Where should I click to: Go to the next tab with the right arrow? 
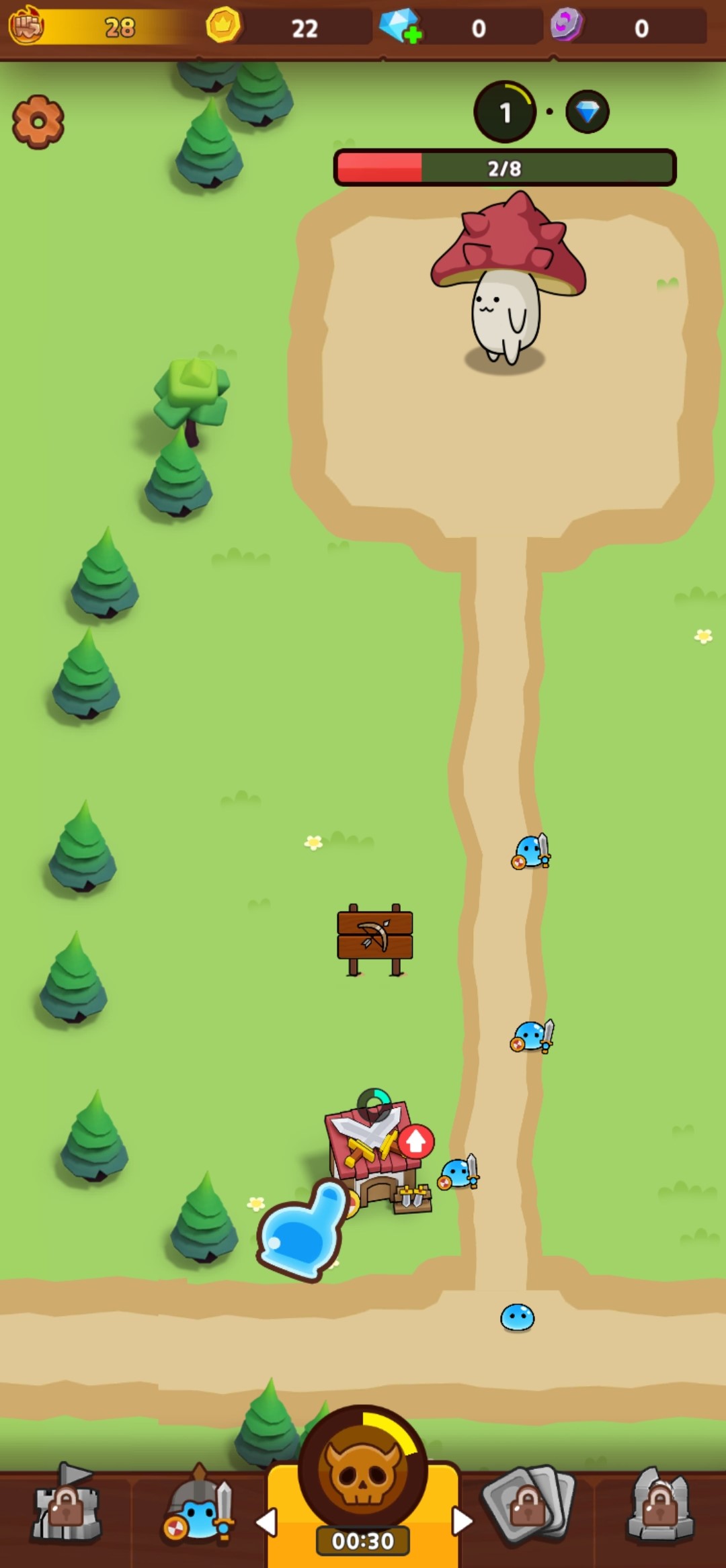tap(461, 1521)
